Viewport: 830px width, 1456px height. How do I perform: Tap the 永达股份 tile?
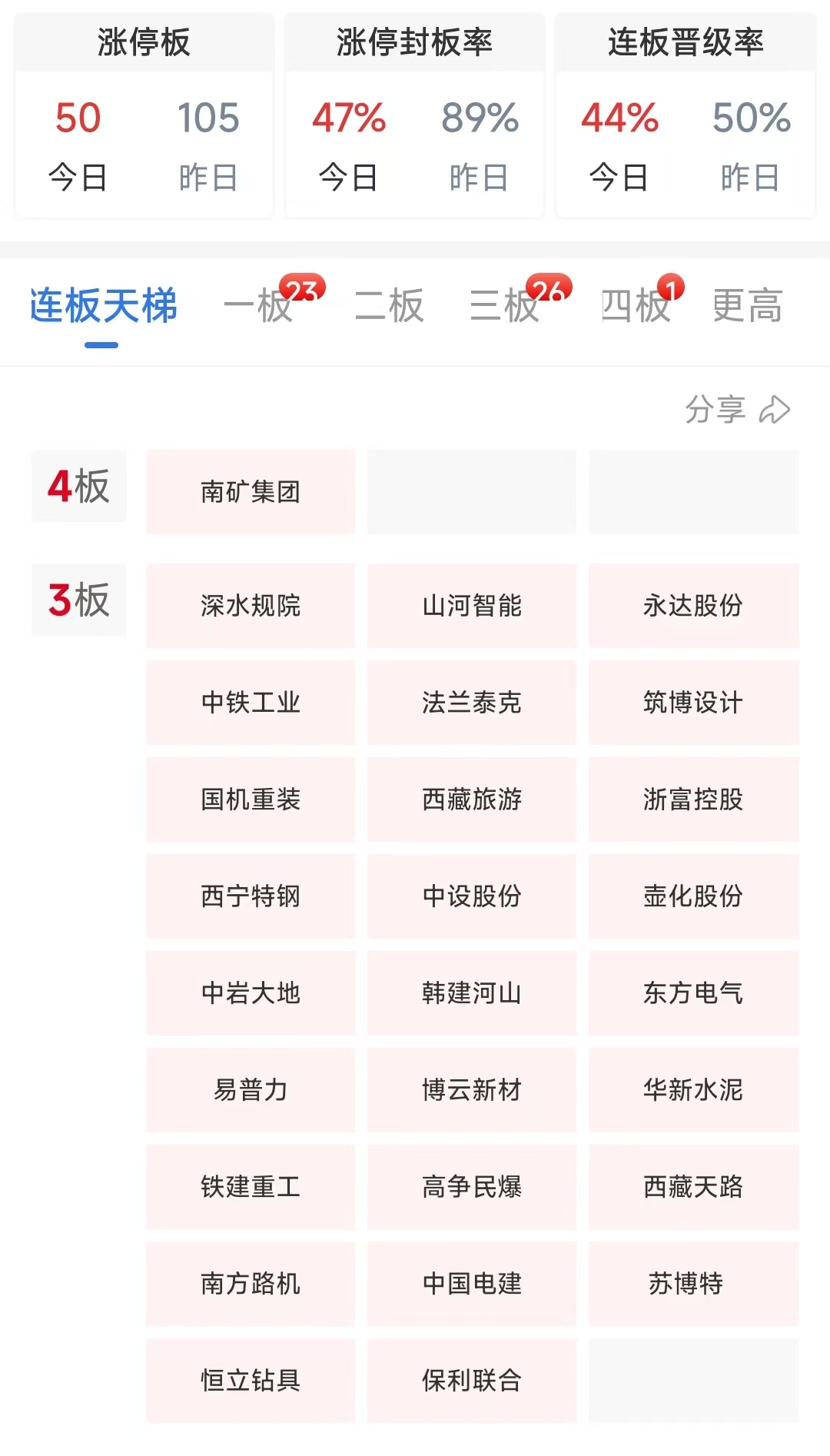(x=693, y=606)
